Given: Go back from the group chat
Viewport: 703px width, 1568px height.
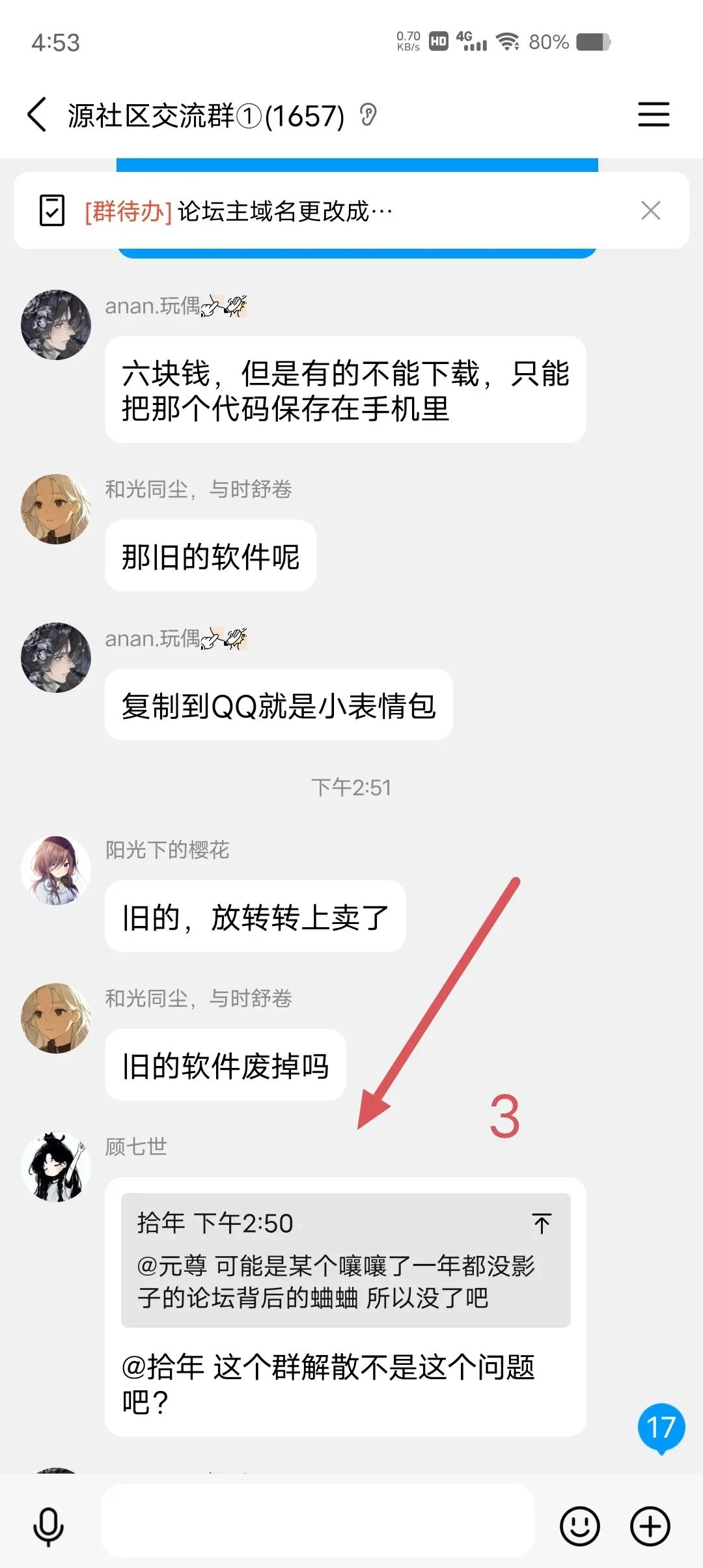Looking at the screenshot, I should (x=37, y=115).
